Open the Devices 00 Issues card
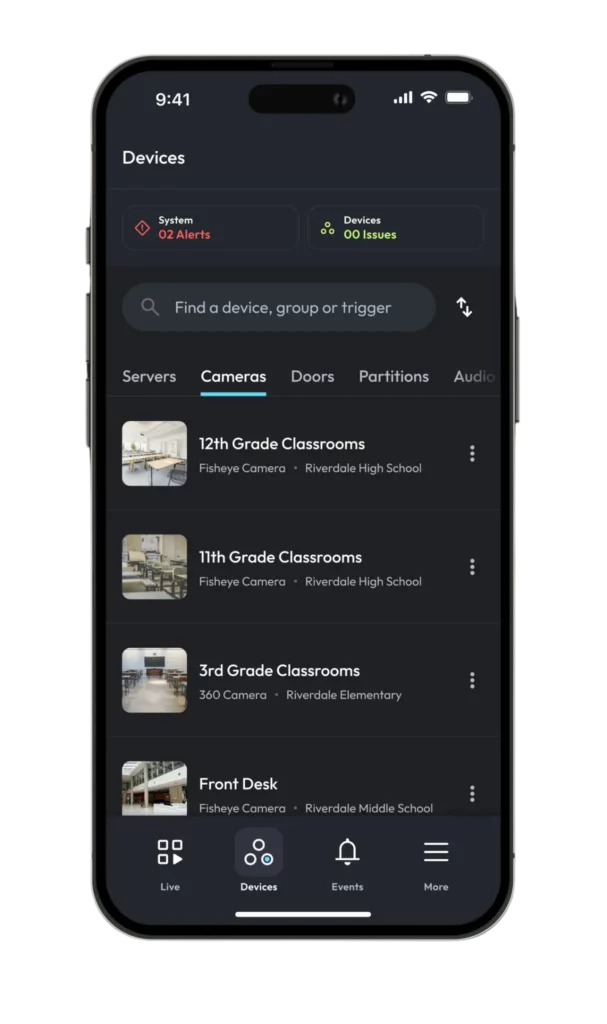 pos(396,228)
